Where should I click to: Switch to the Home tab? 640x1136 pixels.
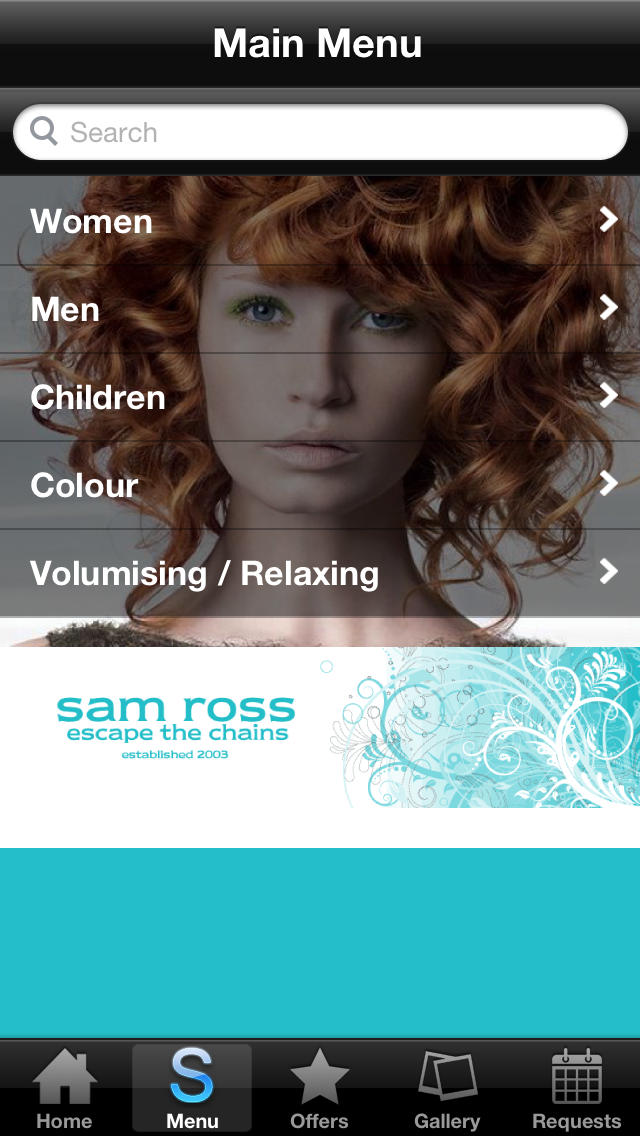[65, 1089]
